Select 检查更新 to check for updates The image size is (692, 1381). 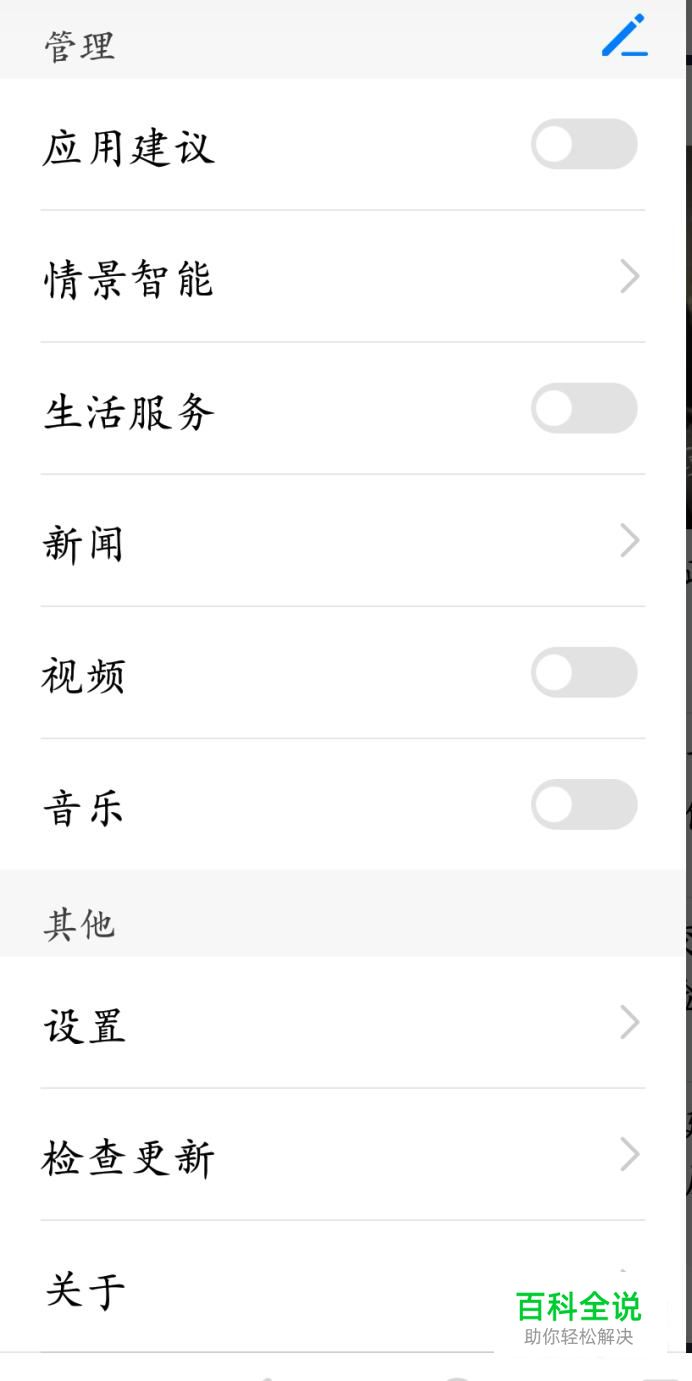coord(342,1155)
